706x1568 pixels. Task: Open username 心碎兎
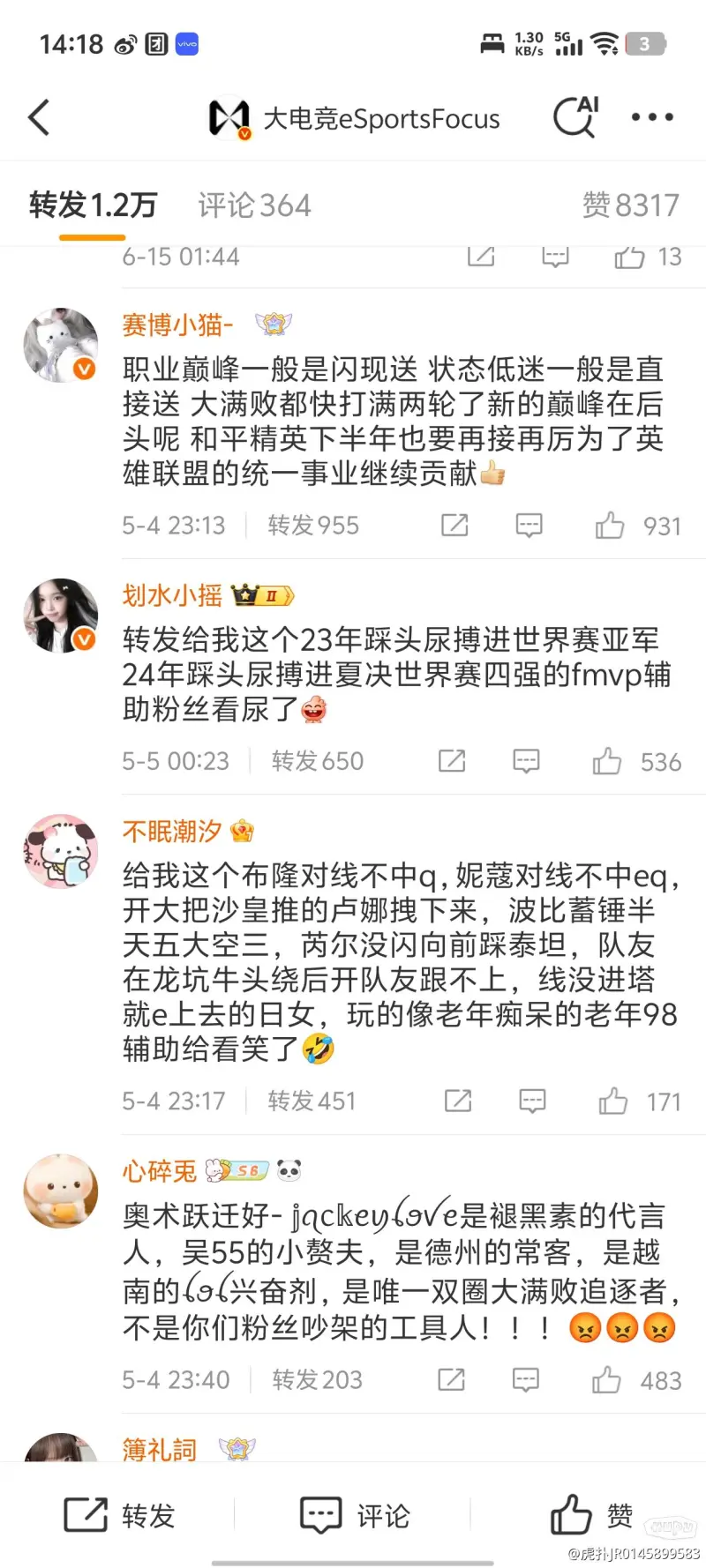click(x=160, y=1171)
